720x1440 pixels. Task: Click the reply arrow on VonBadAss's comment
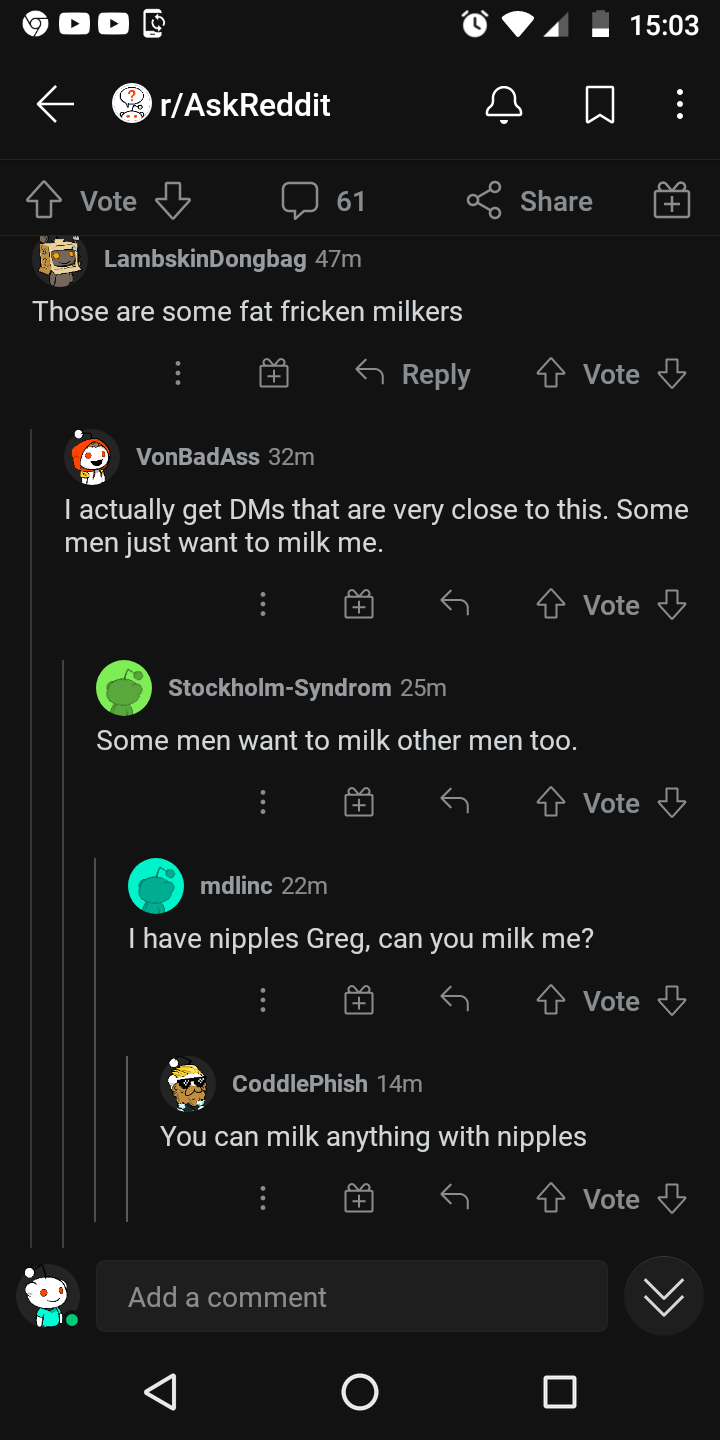pyautogui.click(x=455, y=604)
